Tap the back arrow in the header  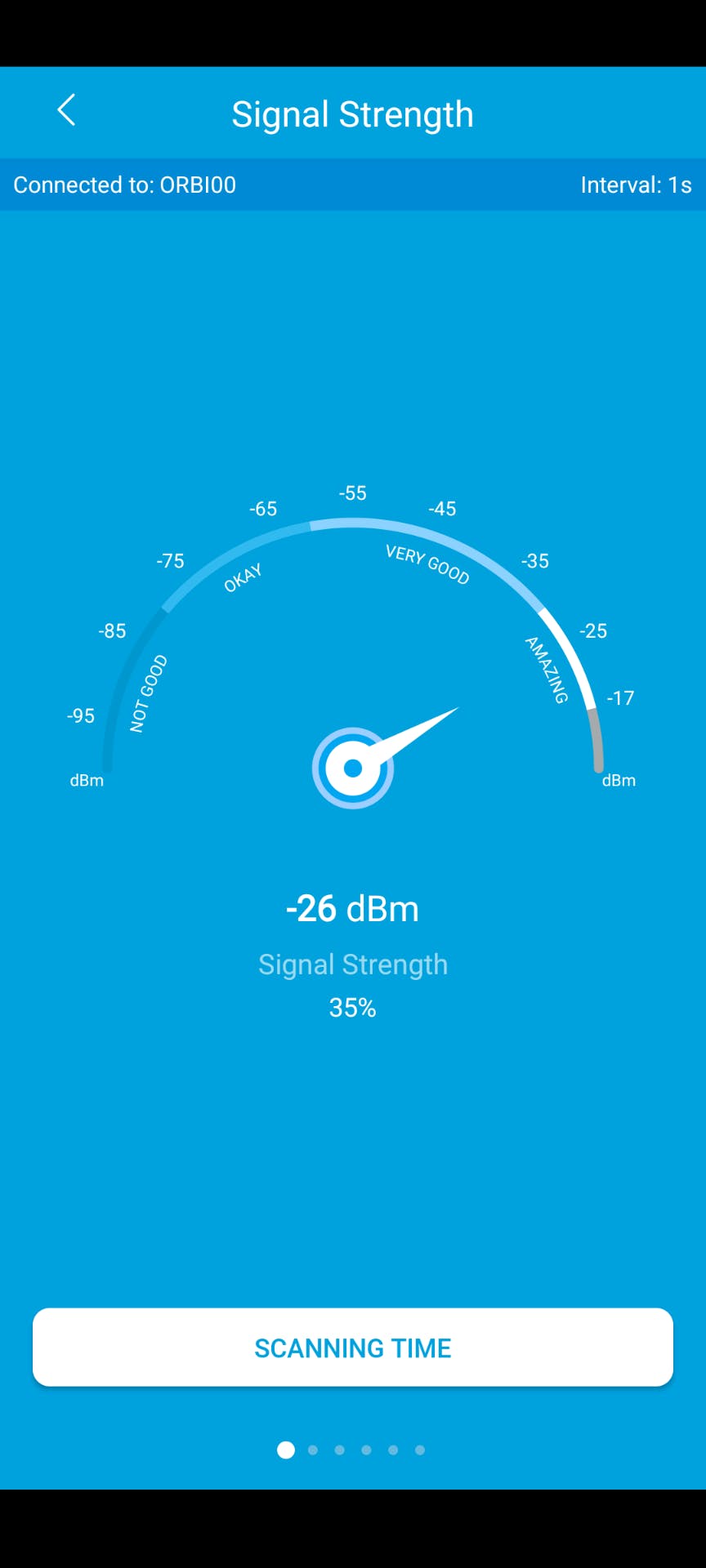pyautogui.click(x=66, y=110)
